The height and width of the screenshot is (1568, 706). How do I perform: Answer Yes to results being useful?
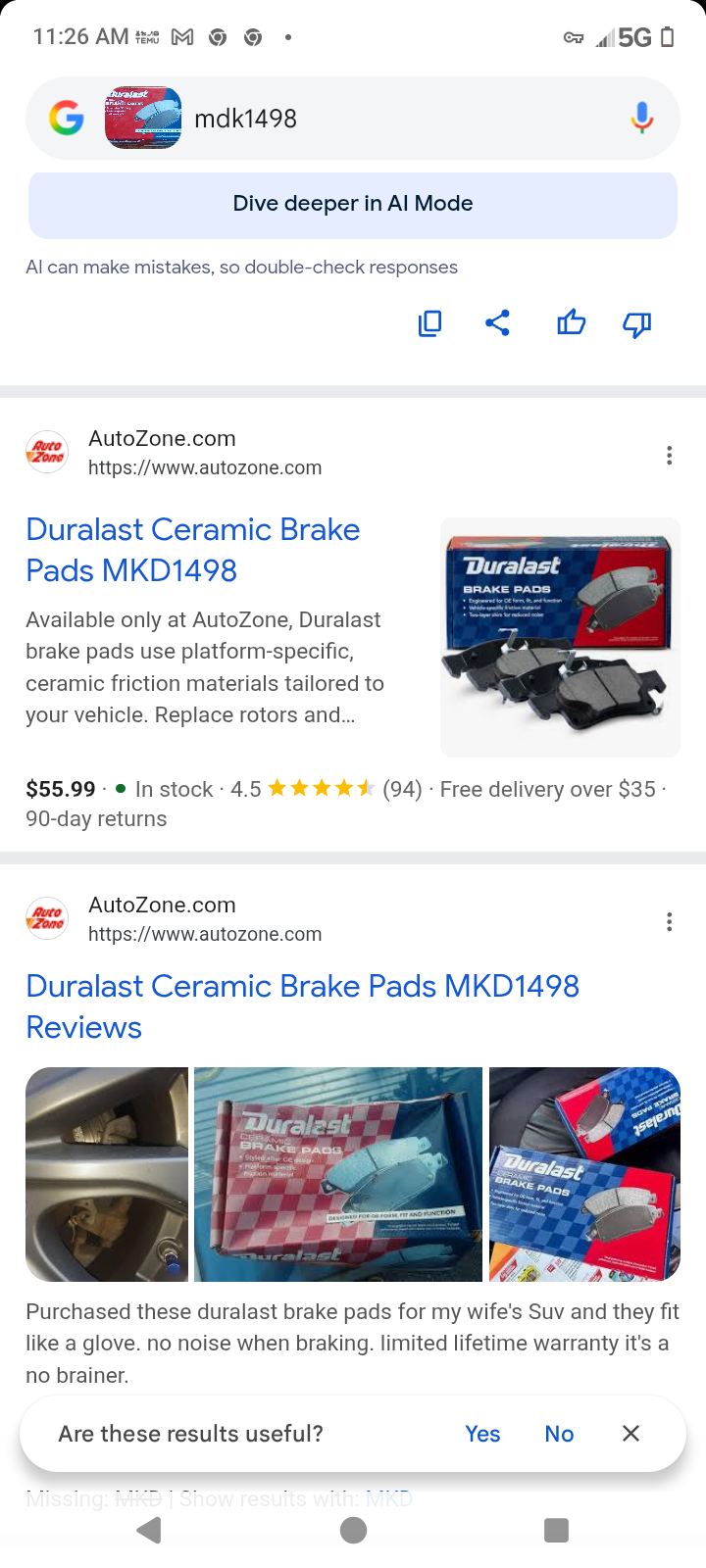coord(482,1434)
